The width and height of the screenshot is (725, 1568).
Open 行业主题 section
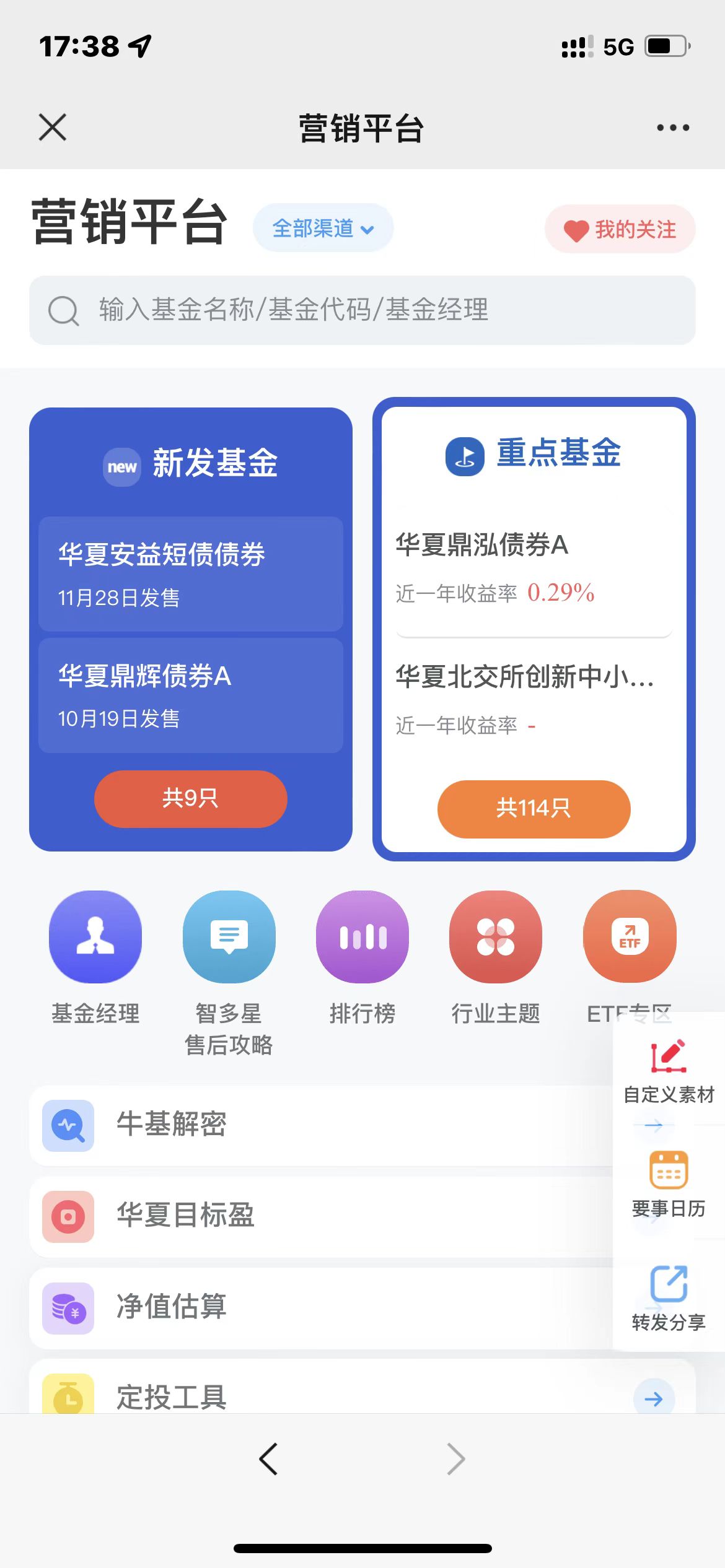tap(496, 957)
